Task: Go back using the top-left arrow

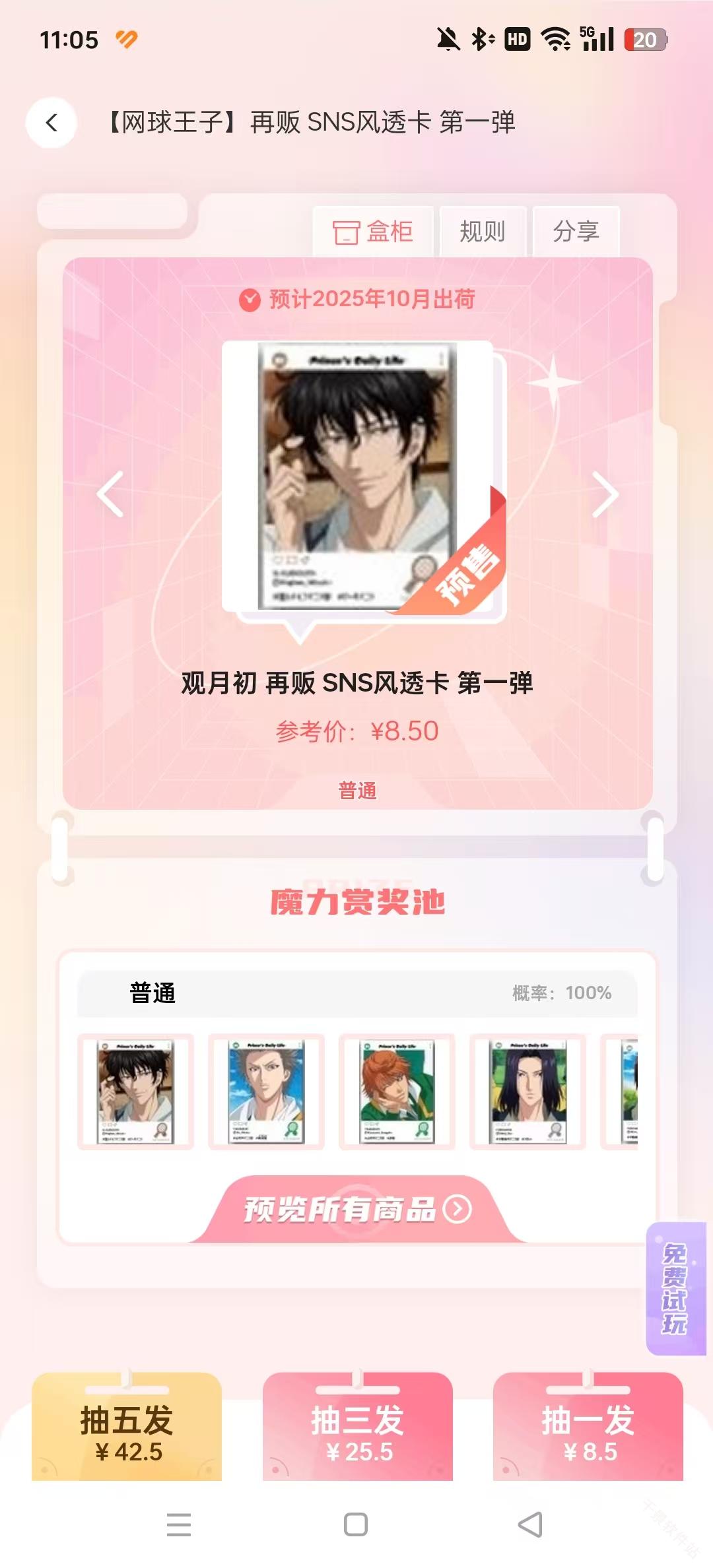Action: [51, 123]
